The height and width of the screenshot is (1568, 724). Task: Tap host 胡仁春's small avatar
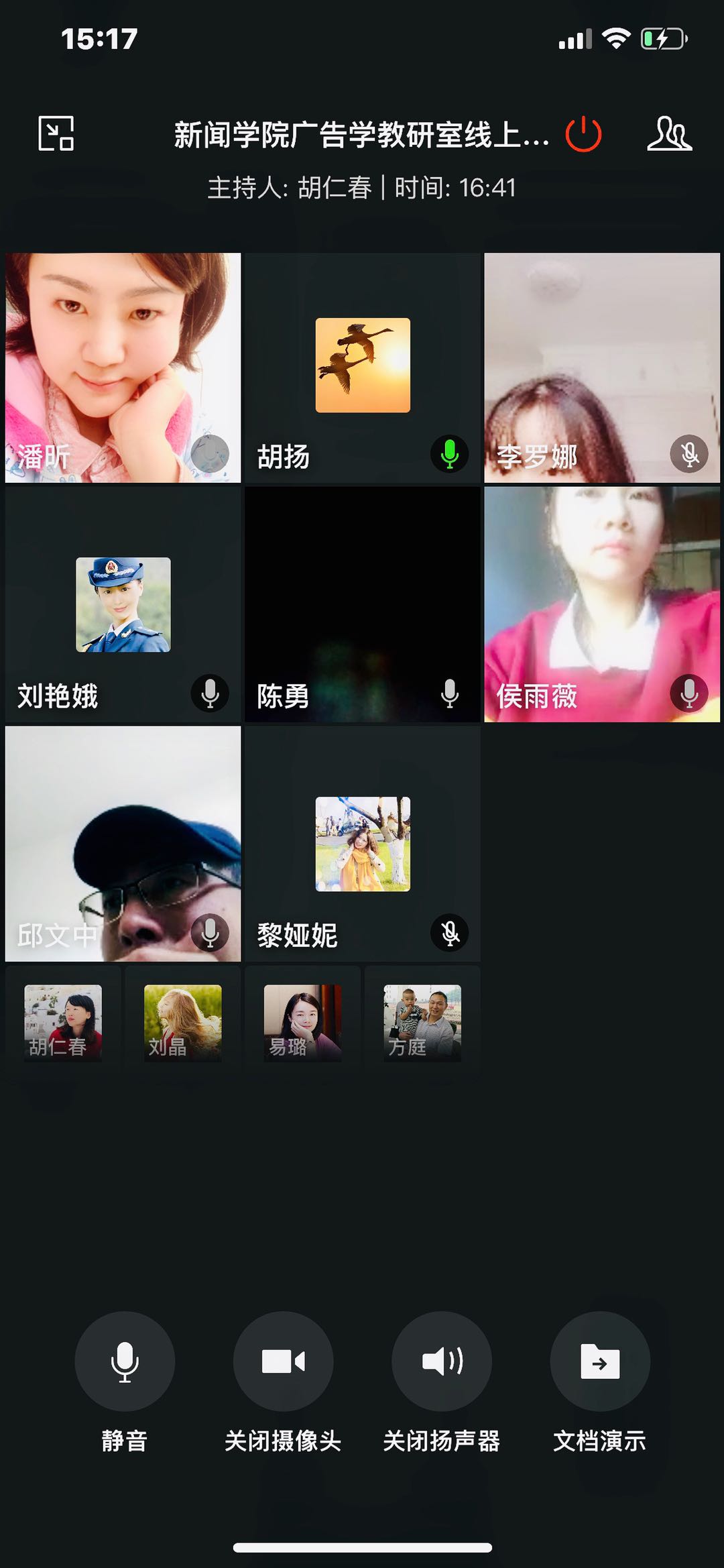click(63, 1023)
